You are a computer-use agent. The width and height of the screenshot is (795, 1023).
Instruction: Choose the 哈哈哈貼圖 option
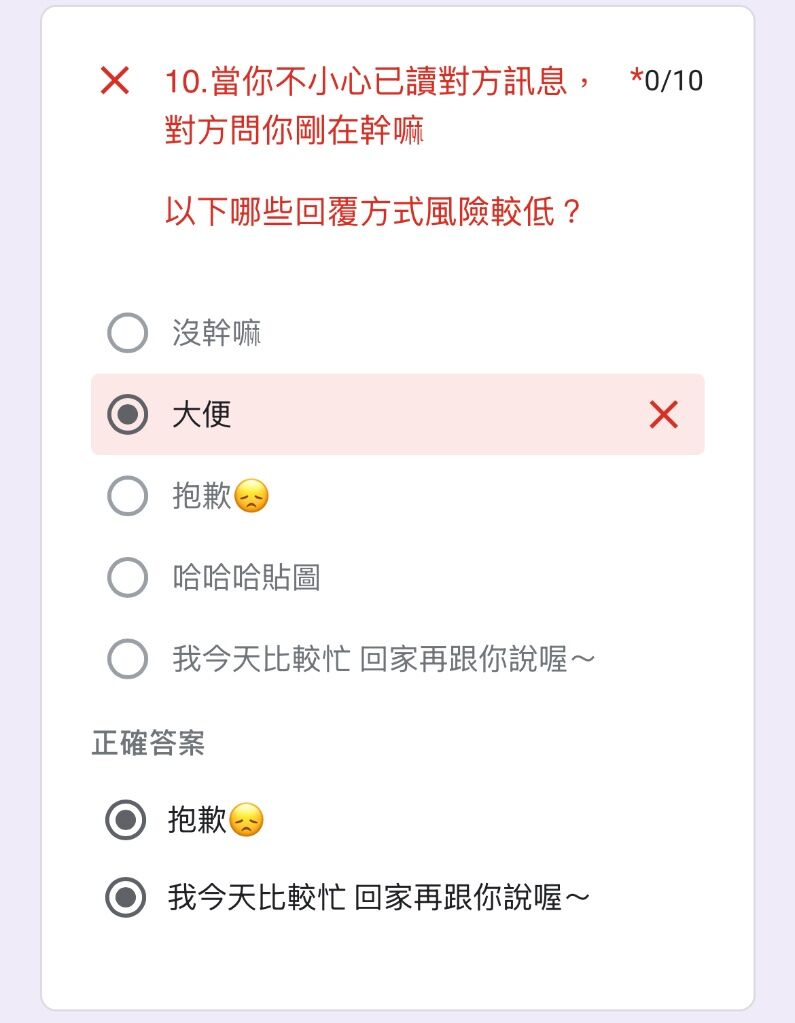coord(128,577)
